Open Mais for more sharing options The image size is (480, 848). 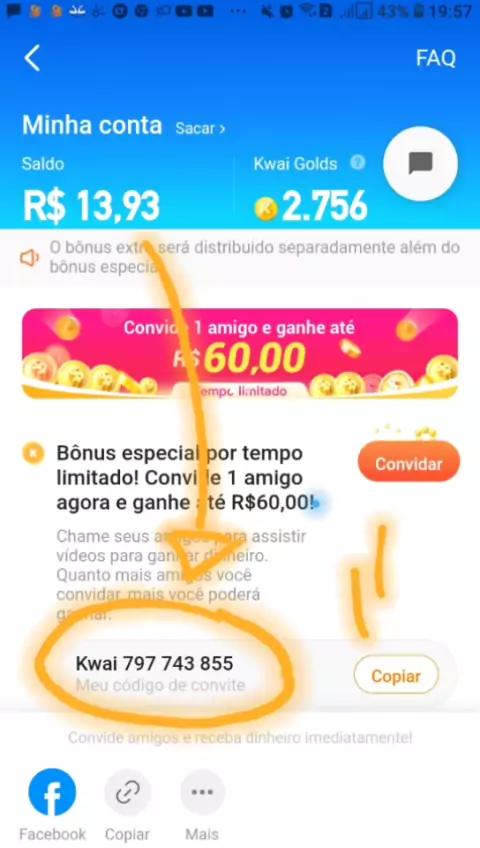coord(202,792)
